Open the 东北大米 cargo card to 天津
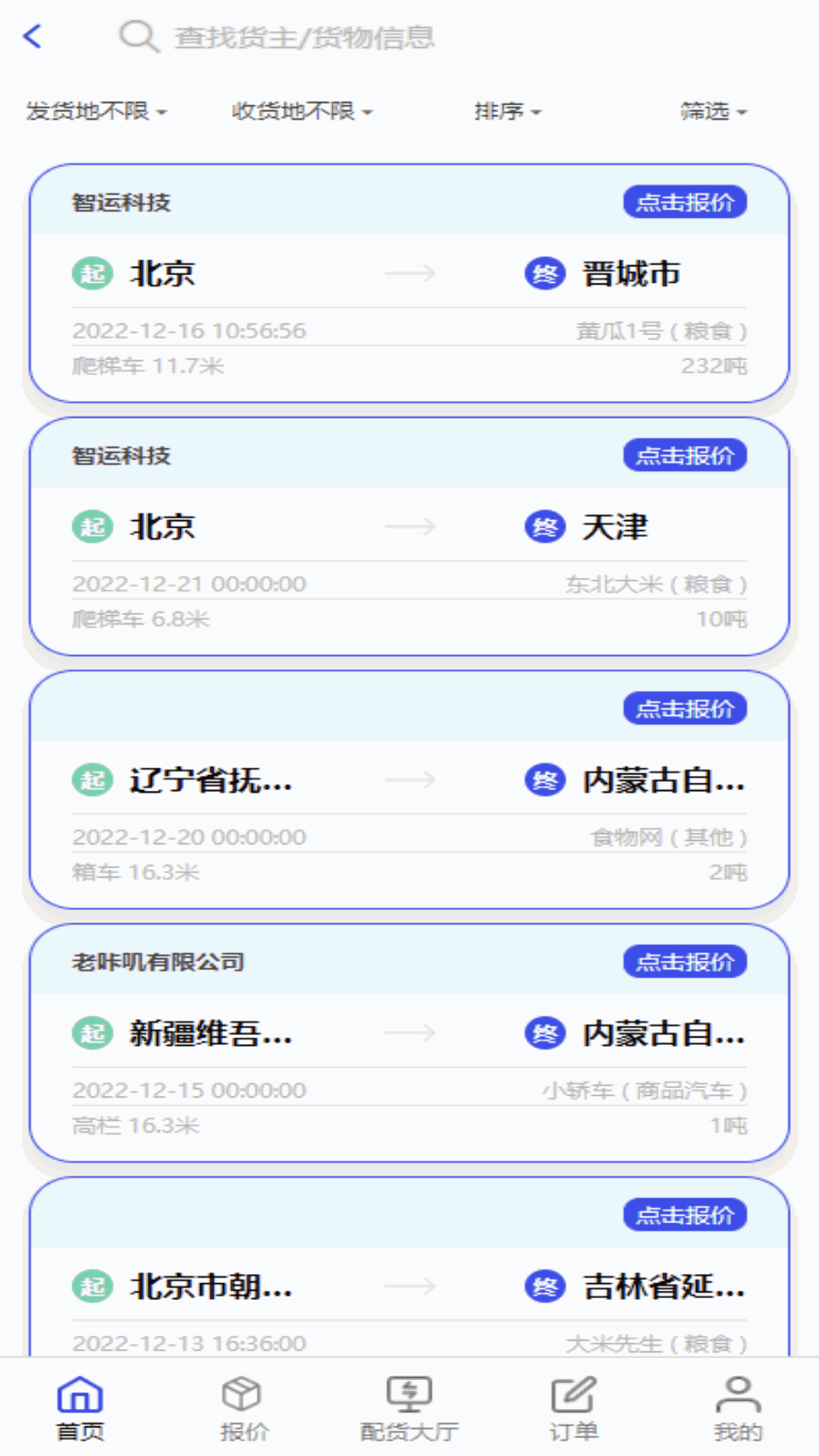819x1456 pixels. pos(409,537)
